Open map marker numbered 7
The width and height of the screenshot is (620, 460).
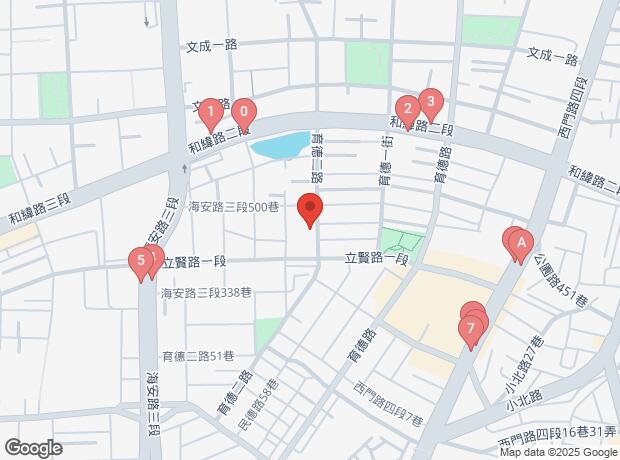click(468, 329)
